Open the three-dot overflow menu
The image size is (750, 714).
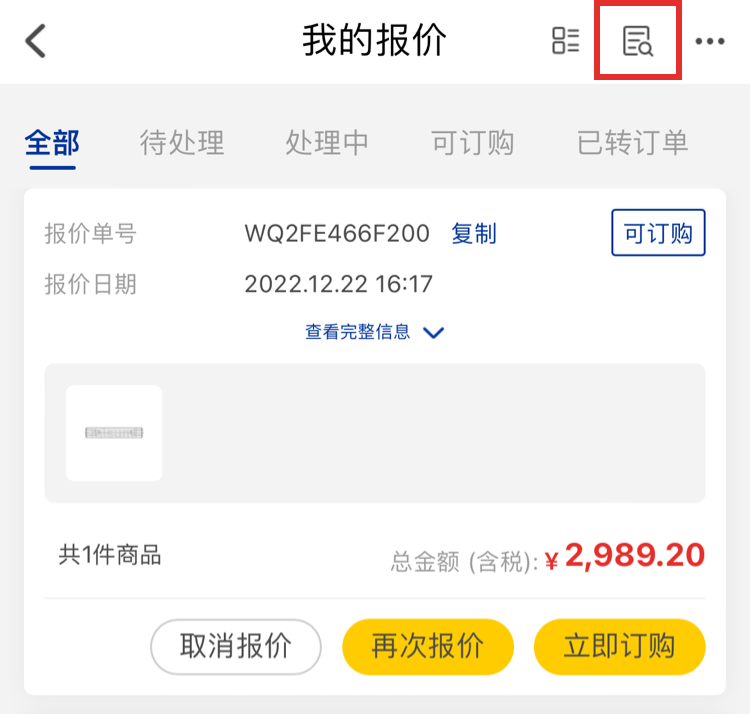pos(710,42)
